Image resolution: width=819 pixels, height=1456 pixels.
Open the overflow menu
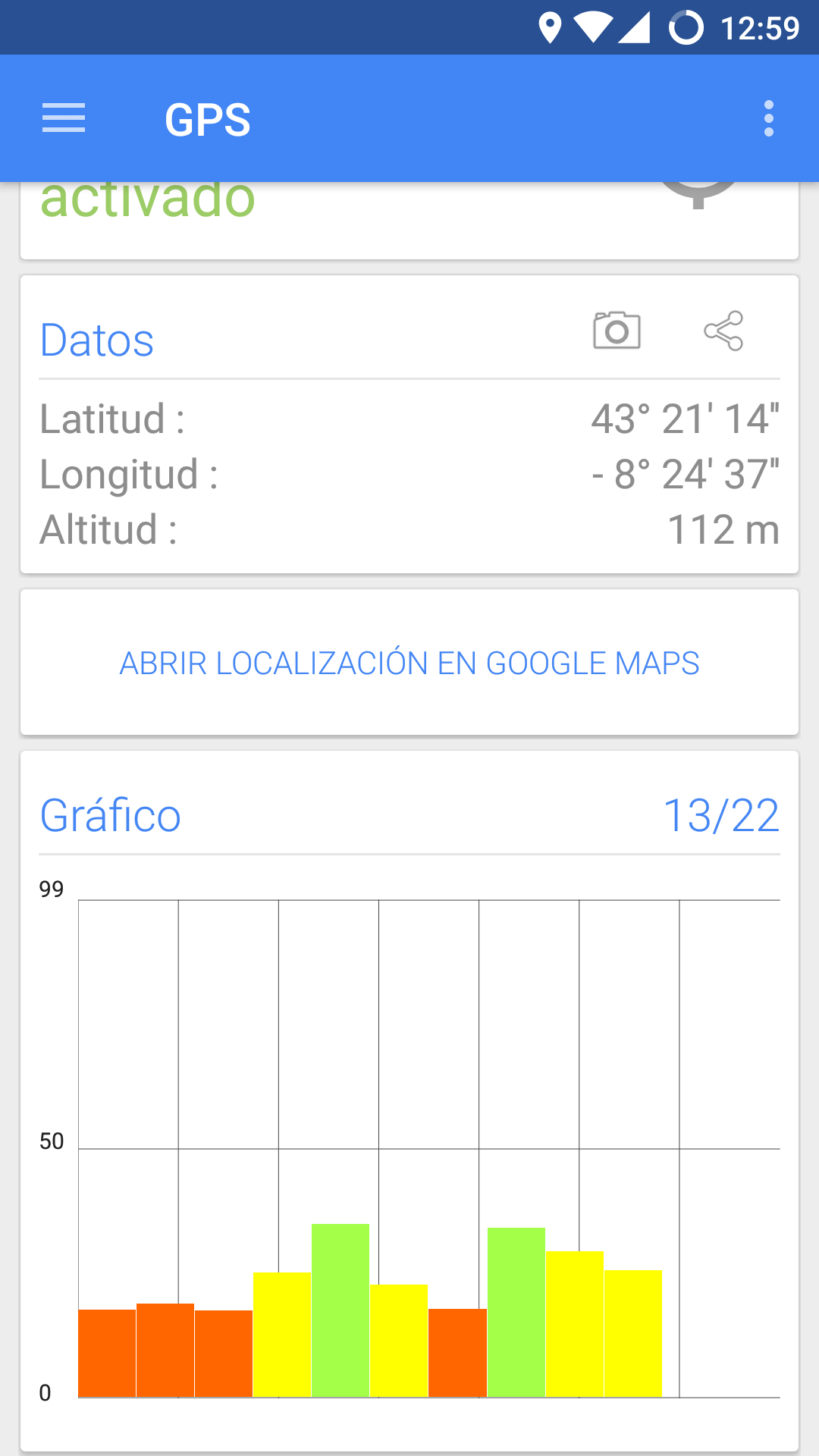769,119
